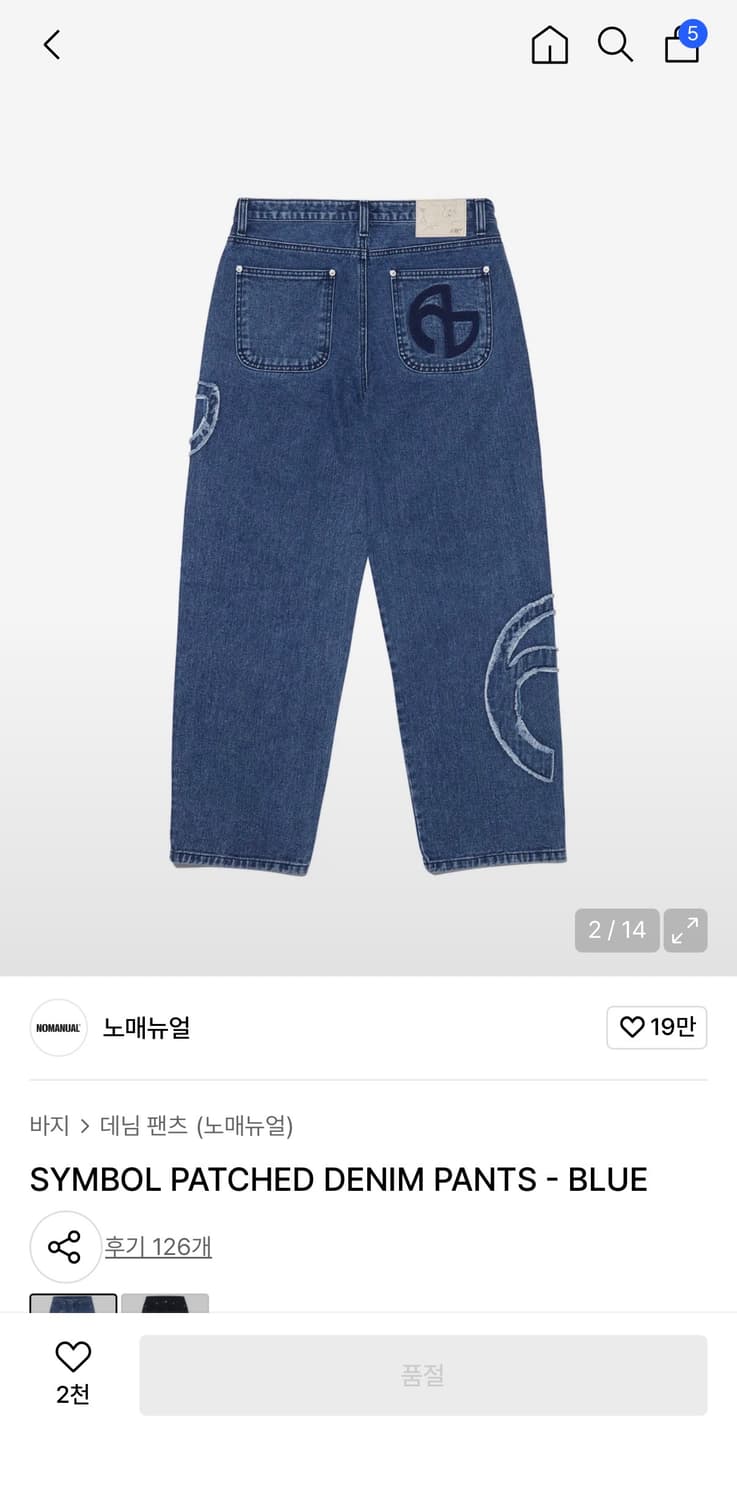Tap the SYMBOL PATCHED DENIM PANTS title

[x=338, y=1180]
